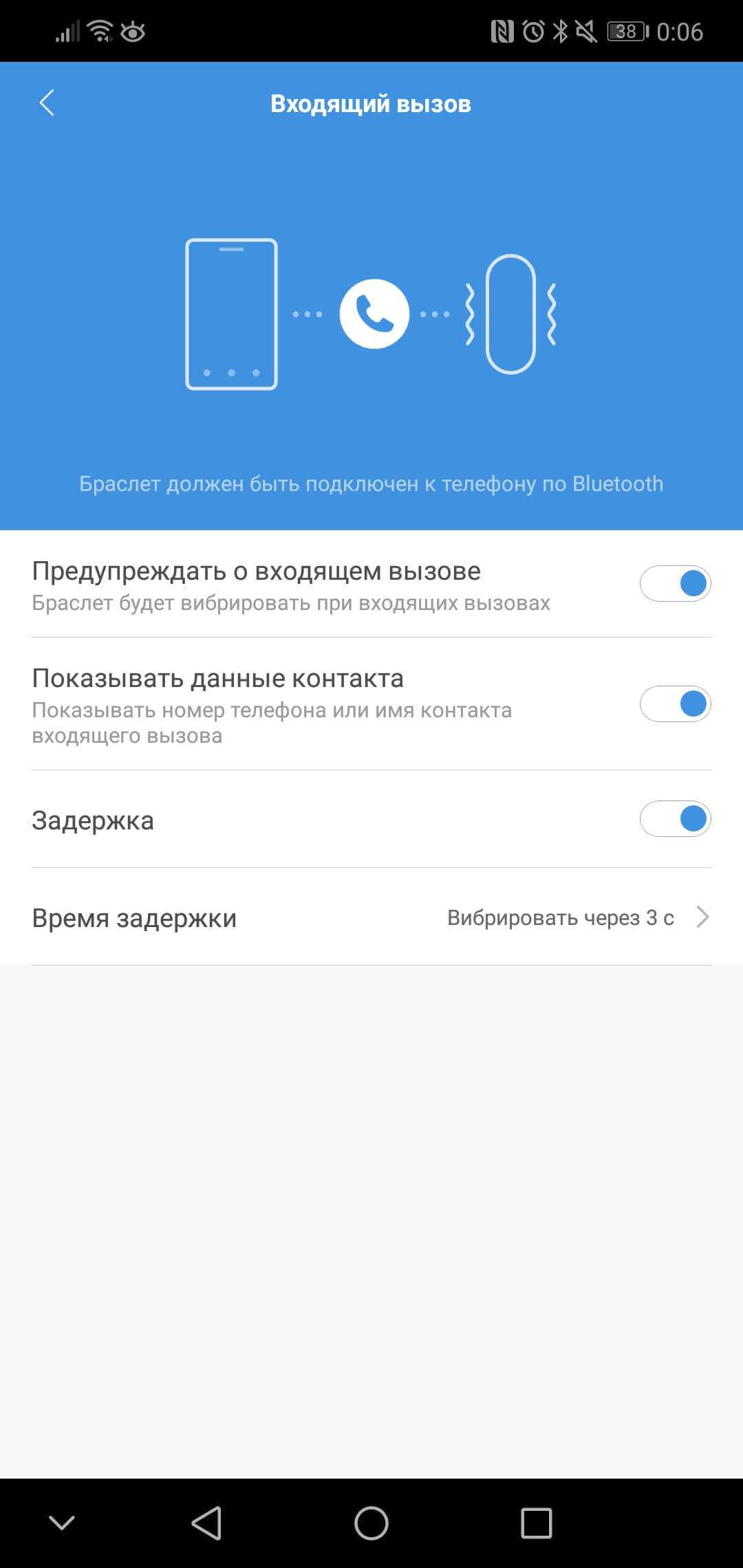Image resolution: width=743 pixels, height=1568 pixels.
Task: Open recent apps from navigation bar
Action: click(x=536, y=1523)
